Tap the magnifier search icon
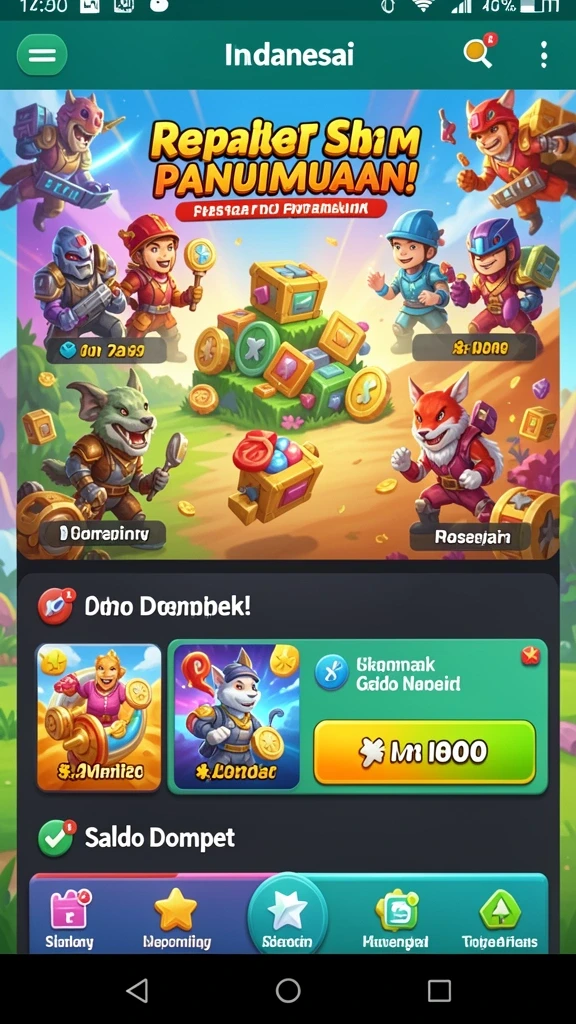This screenshot has height=1024, width=576. click(479, 52)
